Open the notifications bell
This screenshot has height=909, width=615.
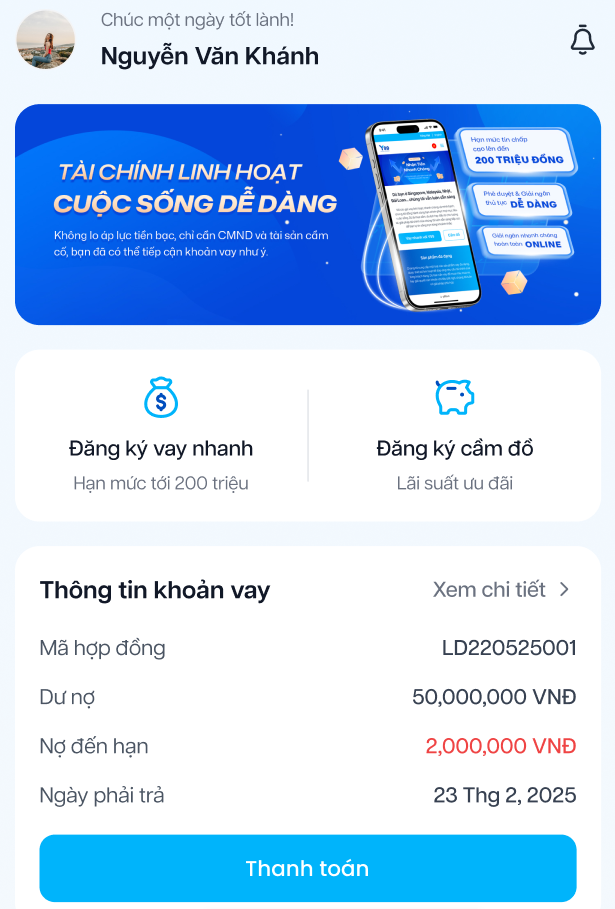pyautogui.click(x=582, y=40)
